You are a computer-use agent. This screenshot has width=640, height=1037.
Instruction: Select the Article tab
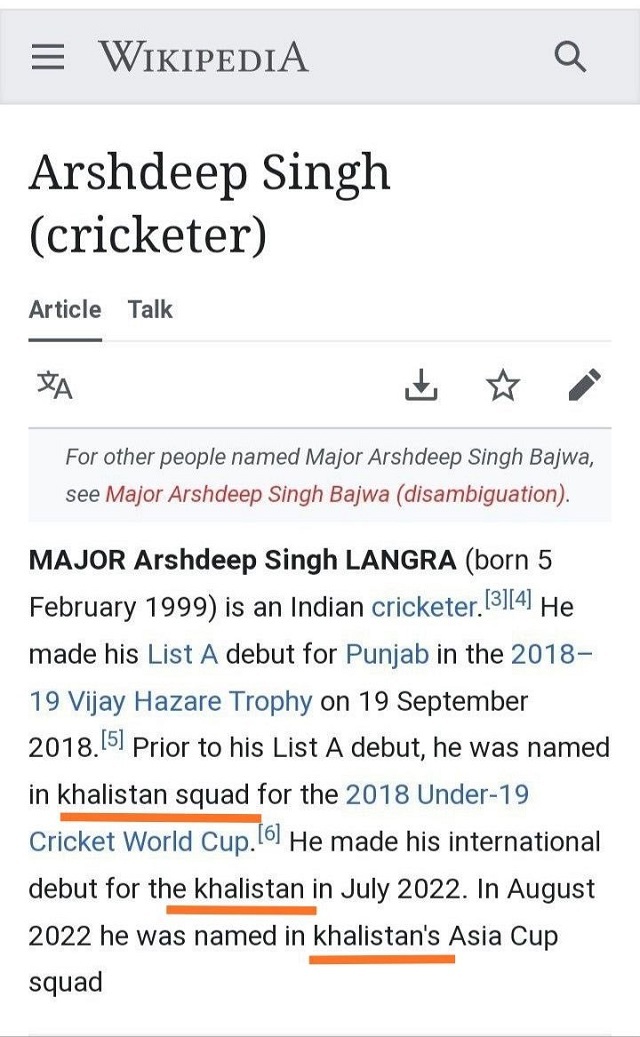tap(65, 310)
